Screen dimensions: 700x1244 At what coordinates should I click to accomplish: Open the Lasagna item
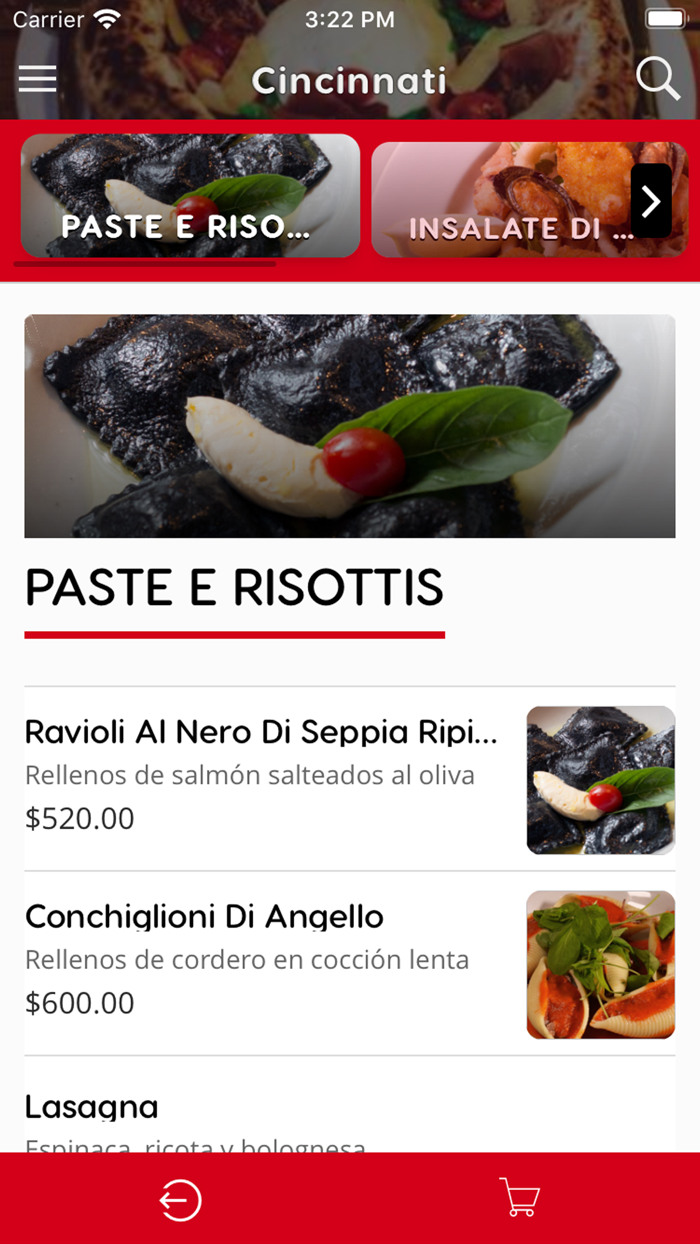pos(350,1105)
